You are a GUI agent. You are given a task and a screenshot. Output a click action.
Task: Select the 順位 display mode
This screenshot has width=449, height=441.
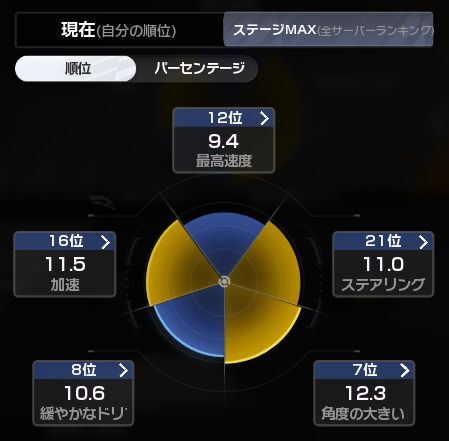pyautogui.click(x=76, y=68)
